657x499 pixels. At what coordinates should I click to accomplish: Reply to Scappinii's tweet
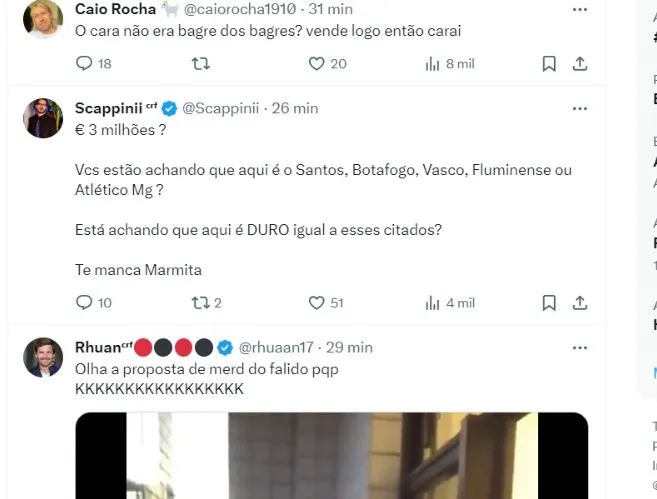coord(85,303)
